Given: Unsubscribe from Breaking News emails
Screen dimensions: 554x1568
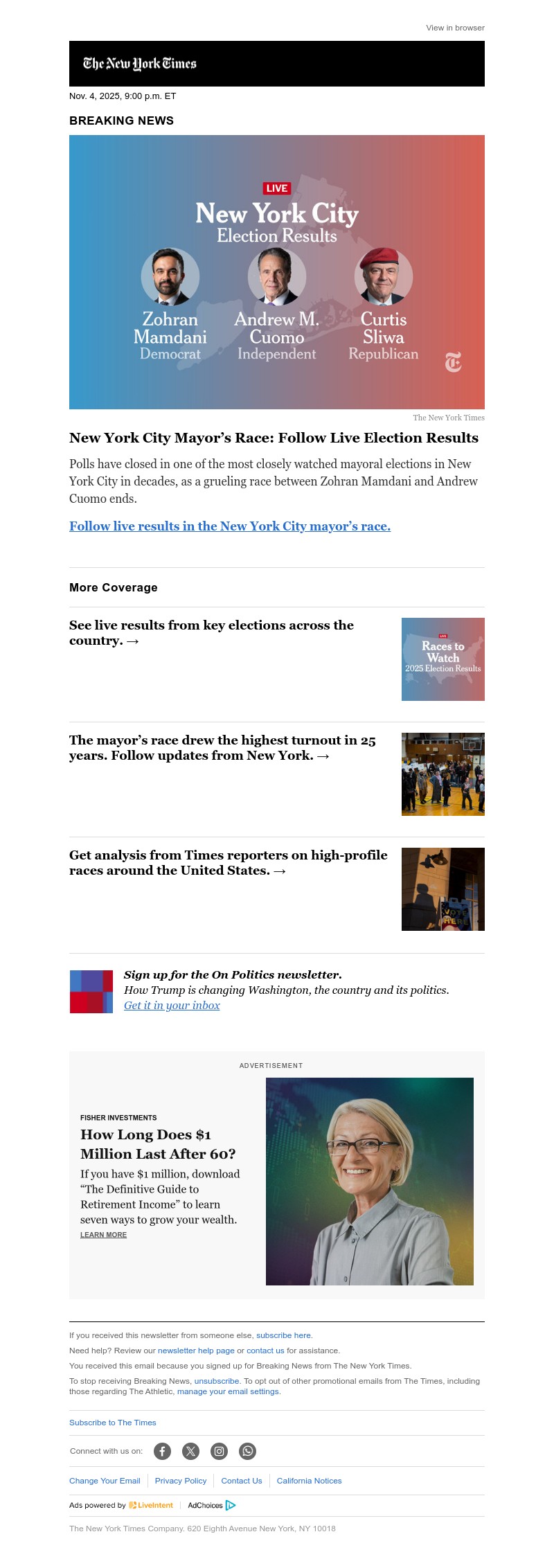Looking at the screenshot, I should click(x=216, y=1381).
